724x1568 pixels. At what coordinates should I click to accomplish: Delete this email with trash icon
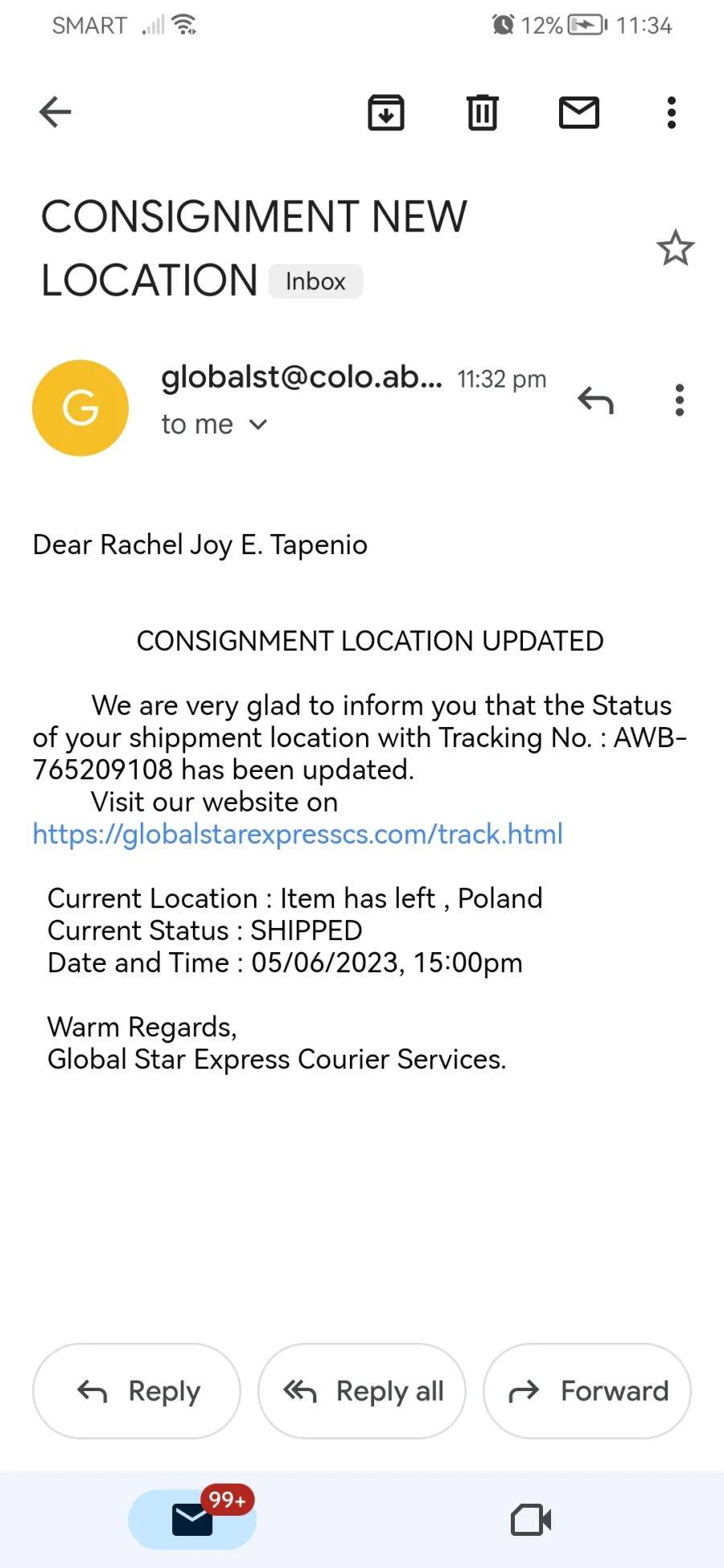[x=483, y=112]
